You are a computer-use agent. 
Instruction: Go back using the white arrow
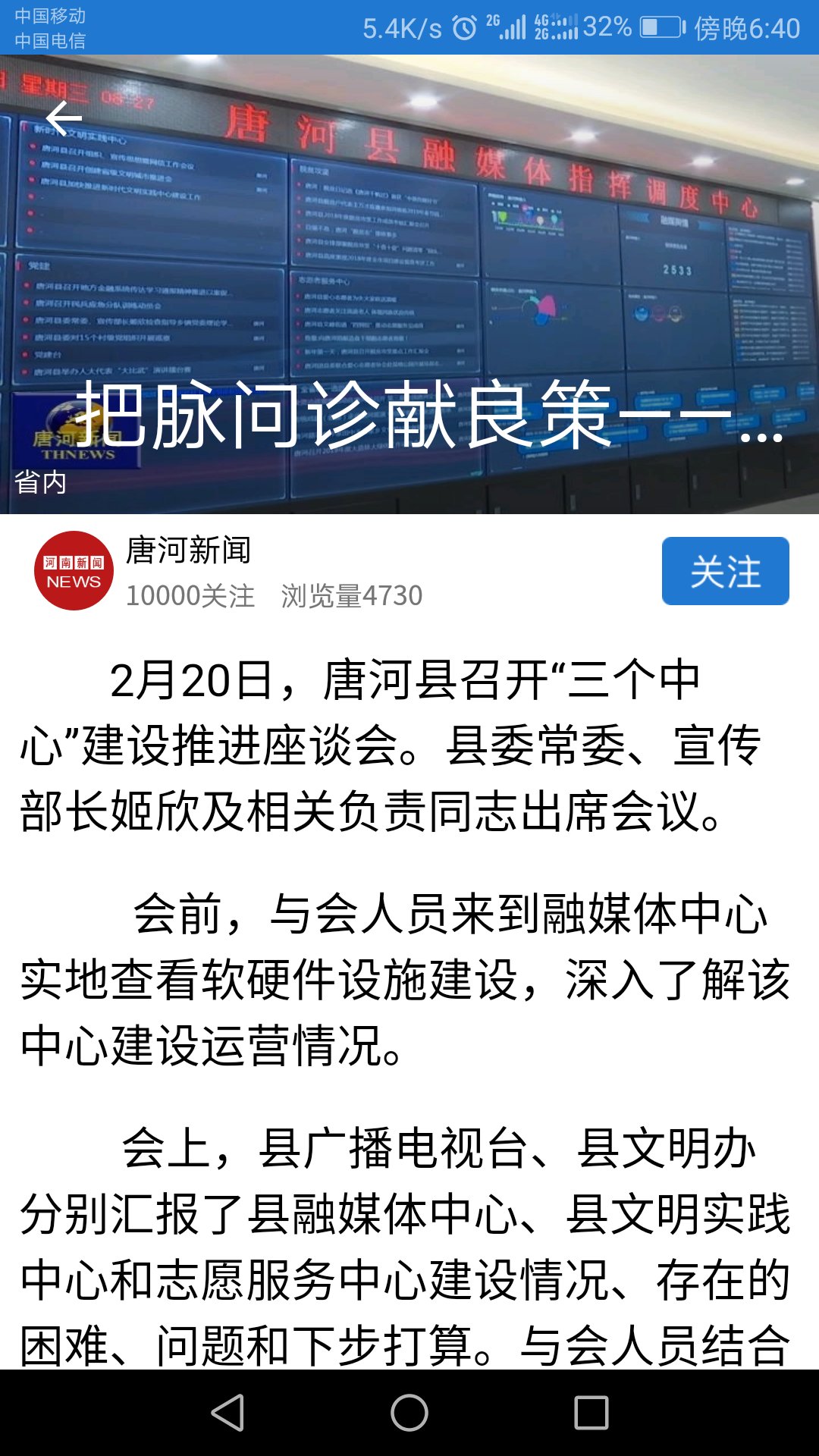point(64,119)
